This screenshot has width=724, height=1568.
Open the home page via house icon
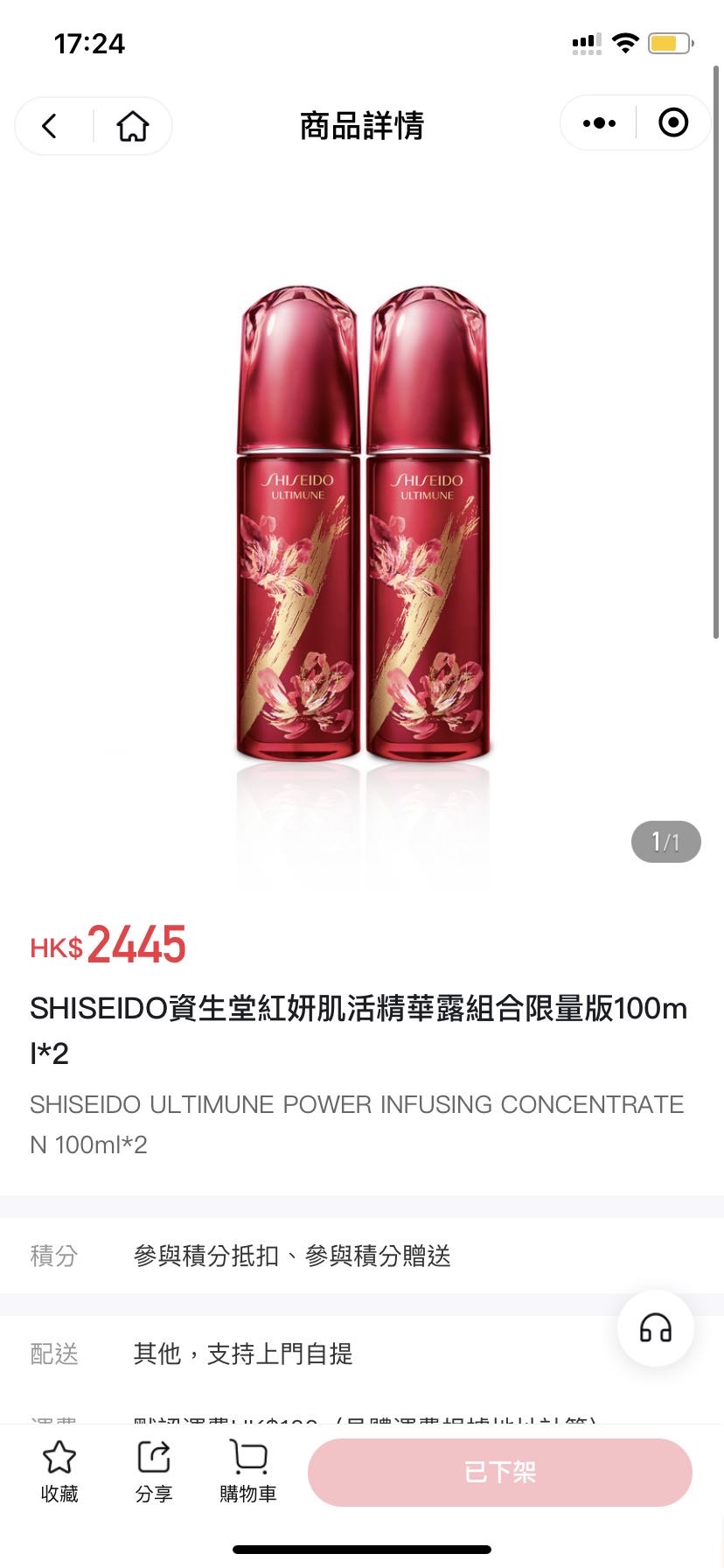pyautogui.click(x=132, y=125)
